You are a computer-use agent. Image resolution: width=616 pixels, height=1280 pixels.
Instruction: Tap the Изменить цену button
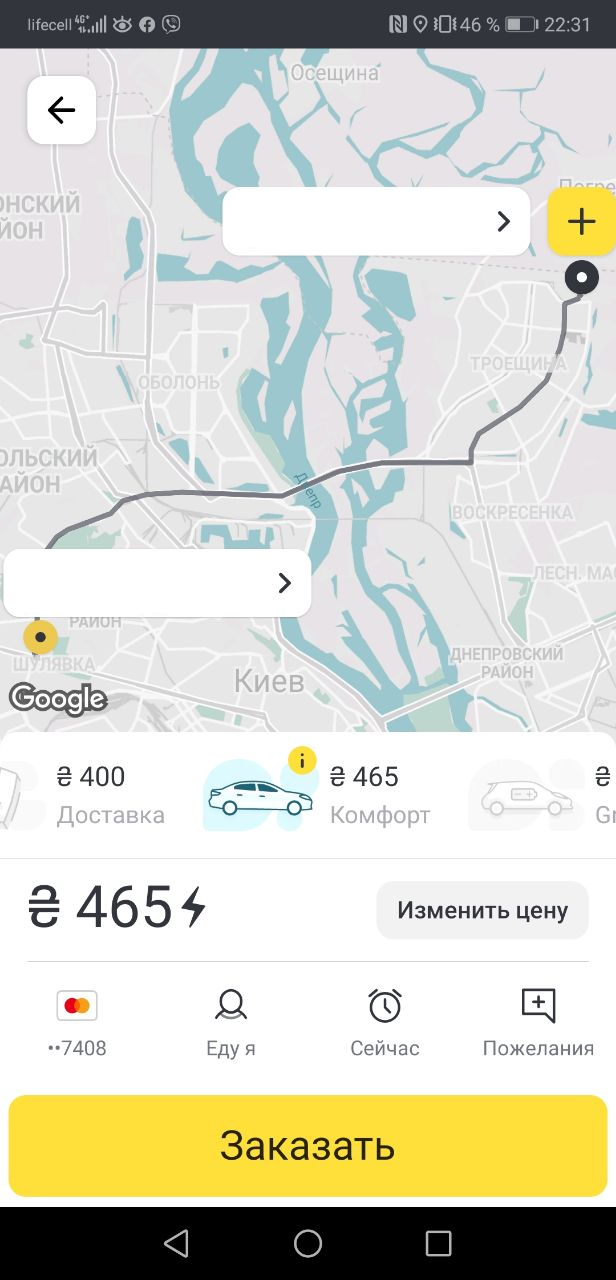click(482, 910)
